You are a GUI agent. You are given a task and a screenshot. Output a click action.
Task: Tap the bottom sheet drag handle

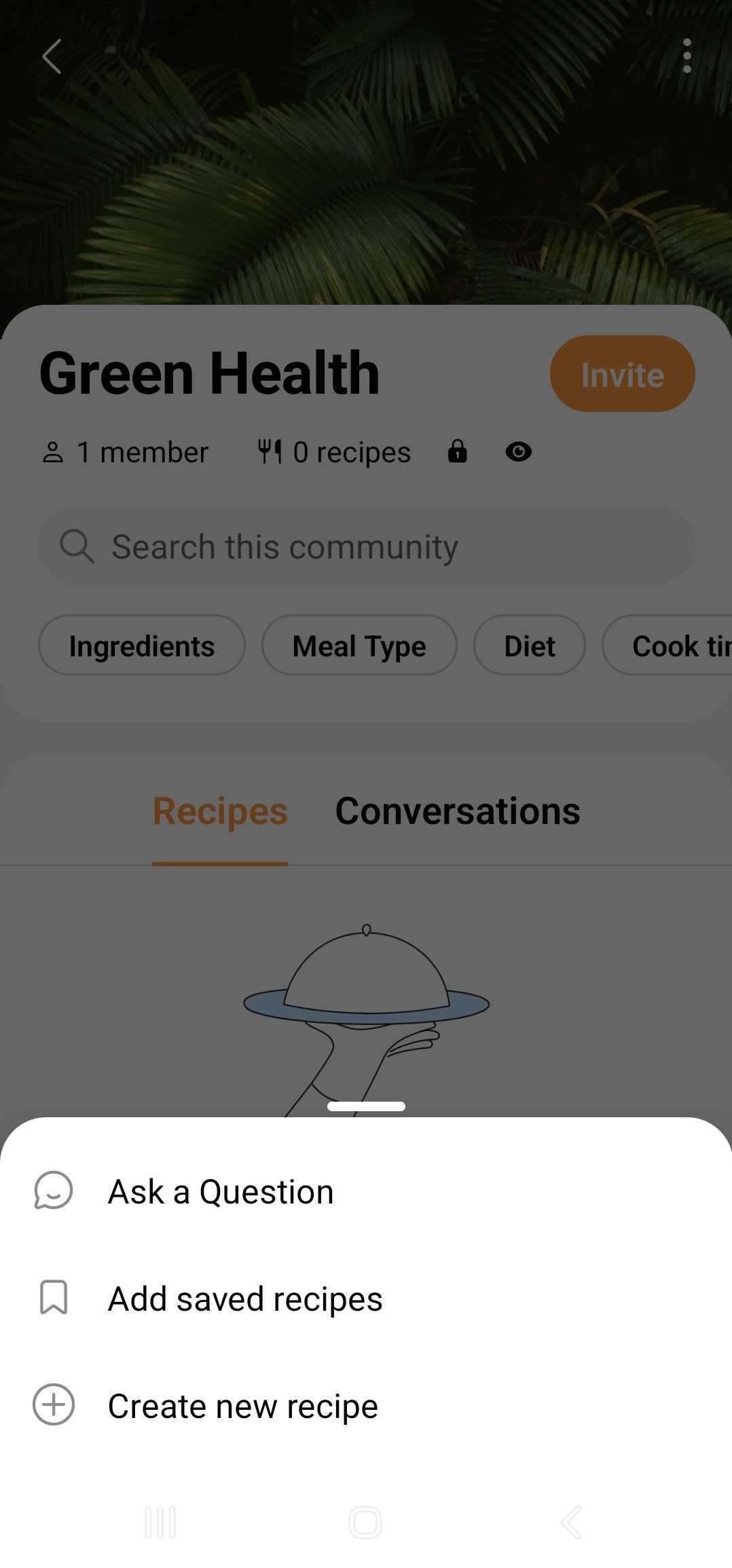pos(366,1106)
